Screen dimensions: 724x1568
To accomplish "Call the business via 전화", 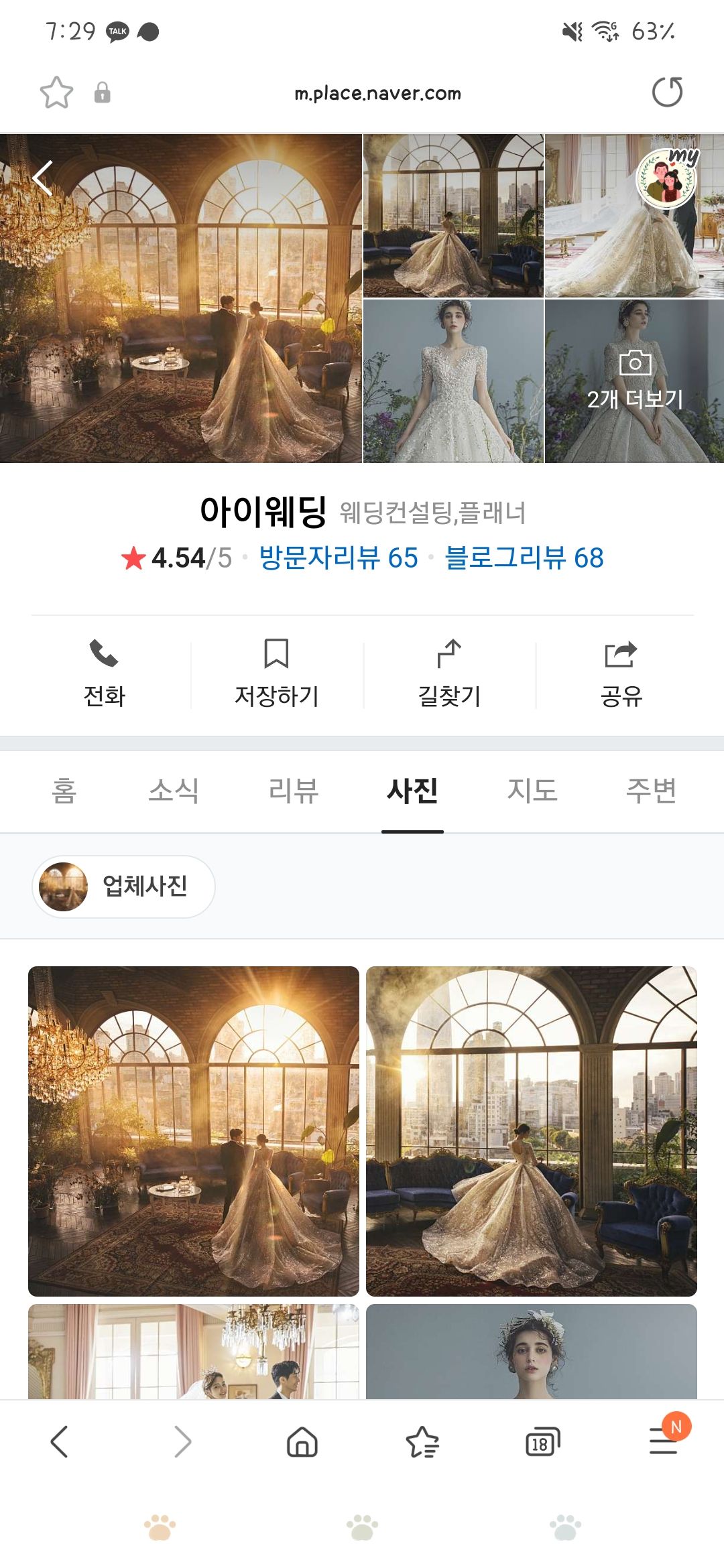I will 104,674.
